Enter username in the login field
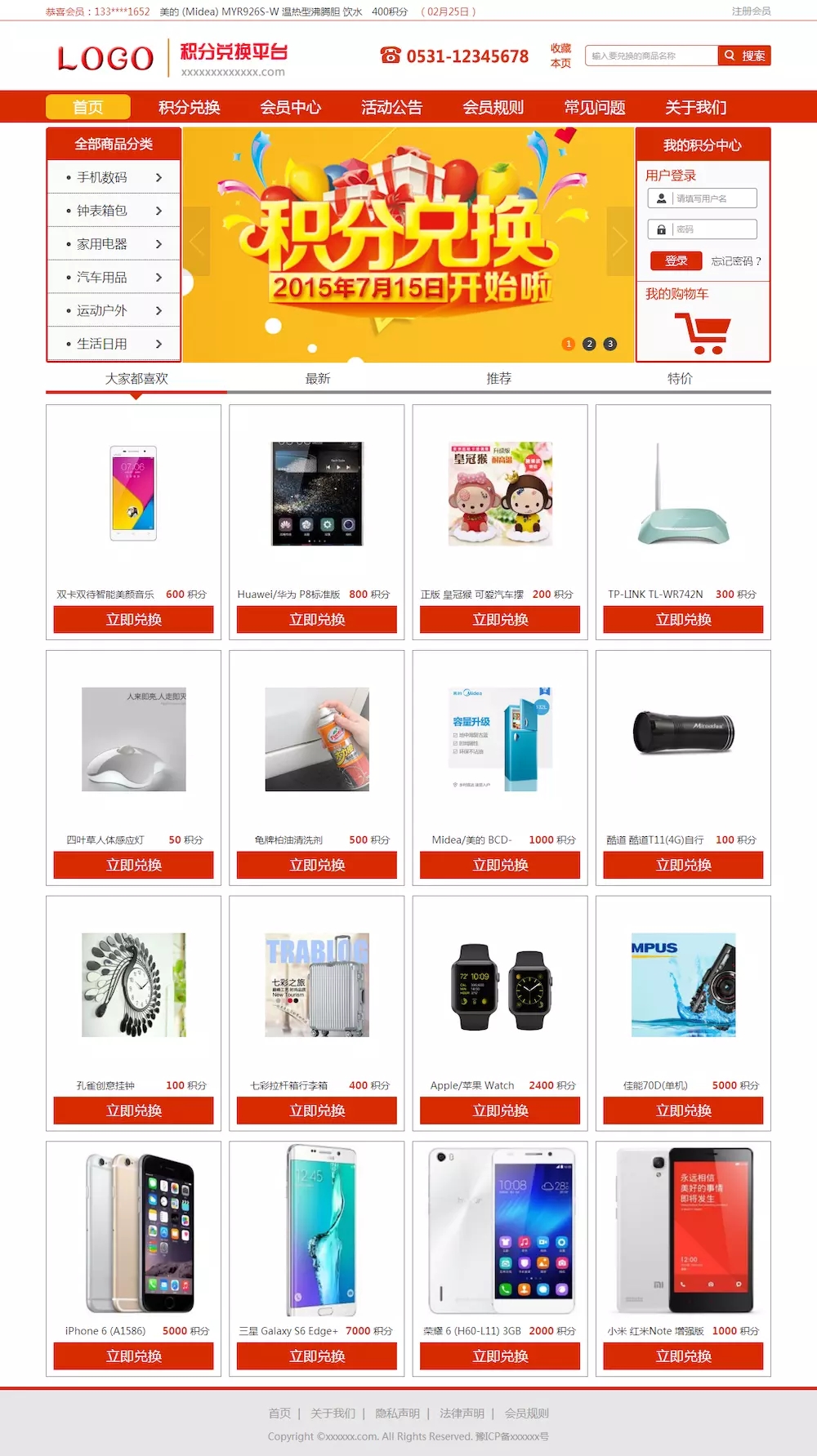The width and height of the screenshot is (817, 1456). [x=712, y=198]
